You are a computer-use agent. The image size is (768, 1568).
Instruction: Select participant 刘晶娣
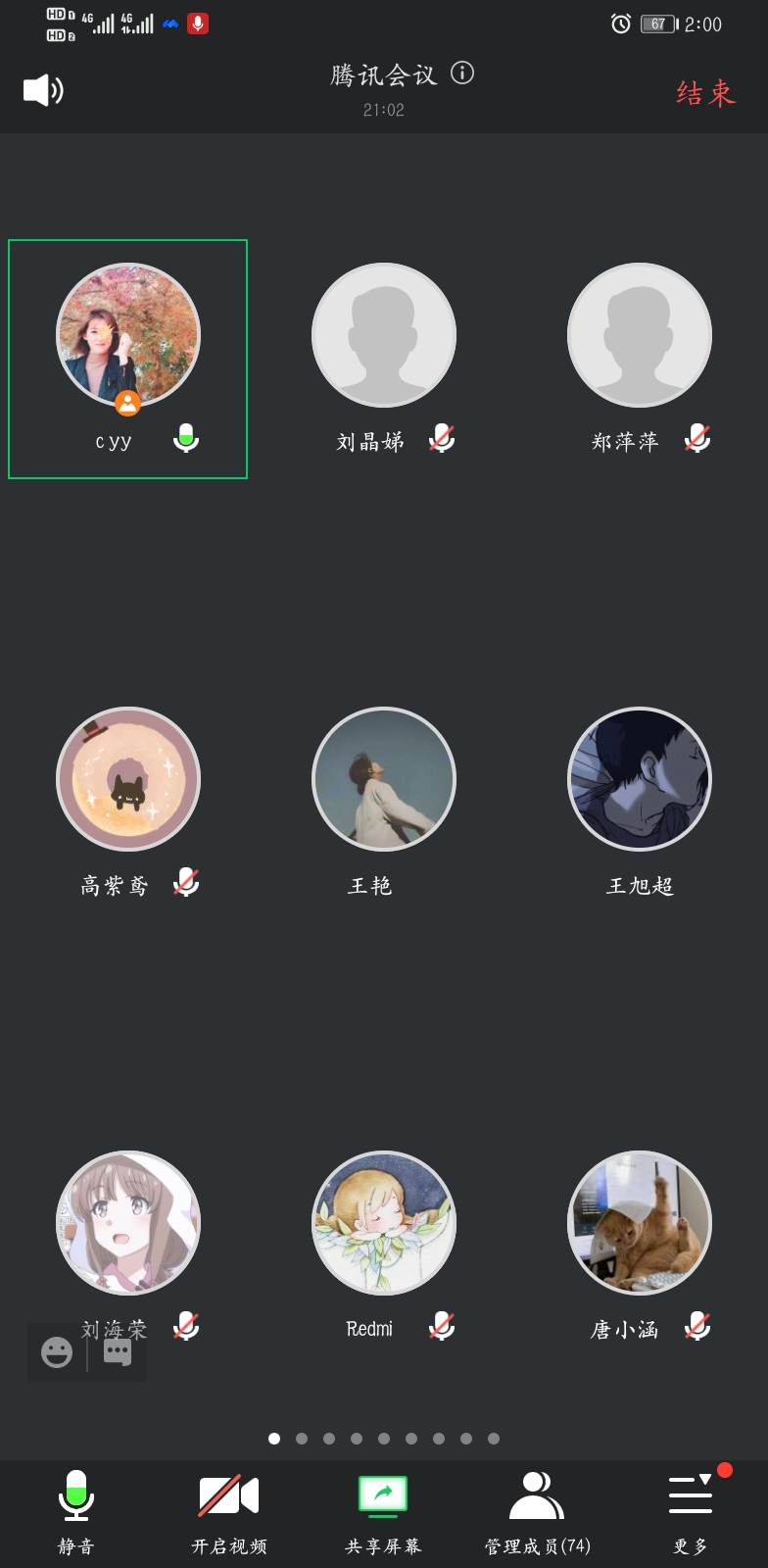click(x=384, y=359)
